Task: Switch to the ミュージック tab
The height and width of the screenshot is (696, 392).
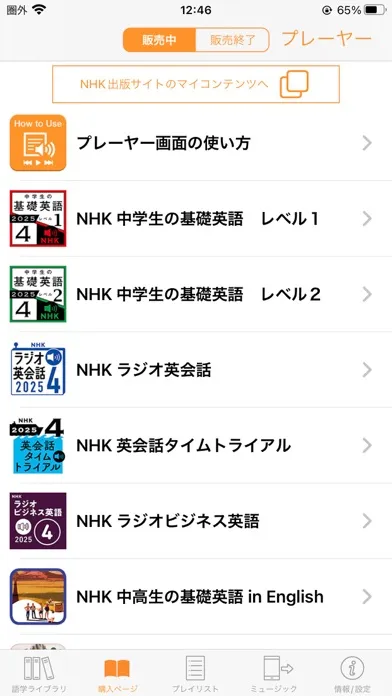Action: (x=274, y=674)
